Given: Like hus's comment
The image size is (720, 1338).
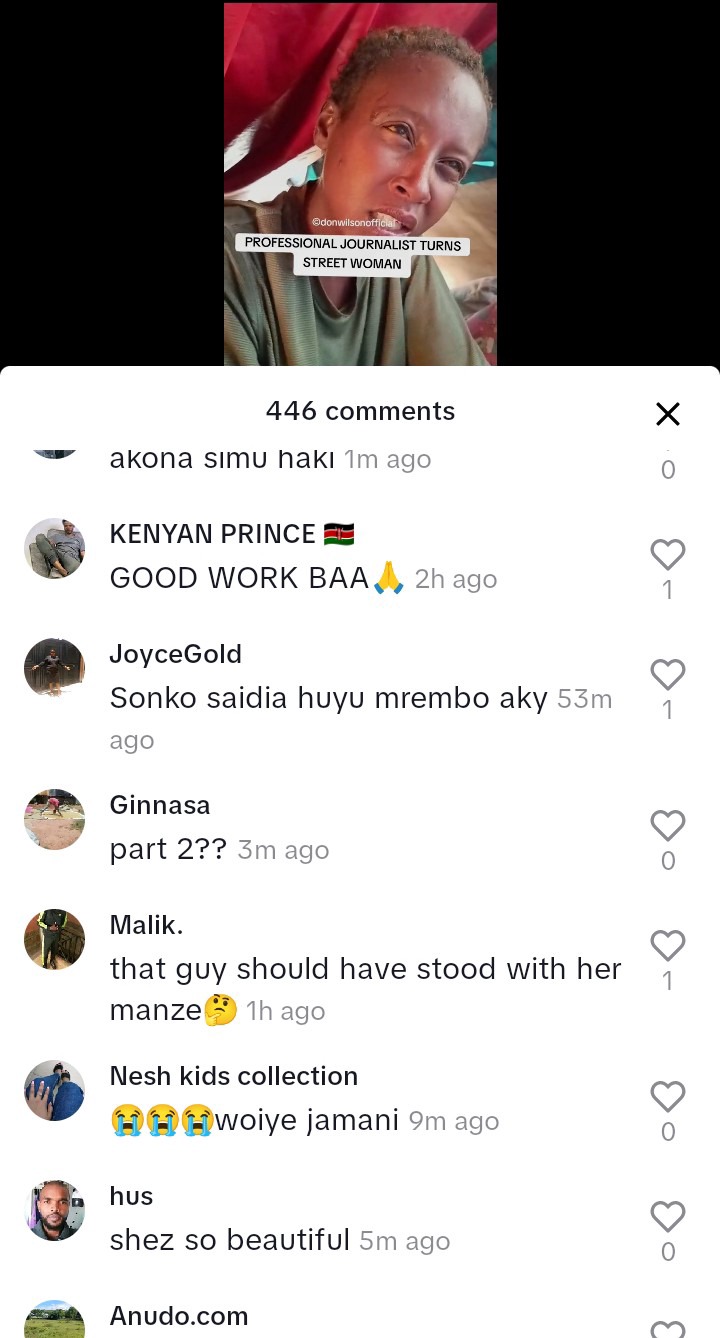Looking at the screenshot, I should 667,1217.
